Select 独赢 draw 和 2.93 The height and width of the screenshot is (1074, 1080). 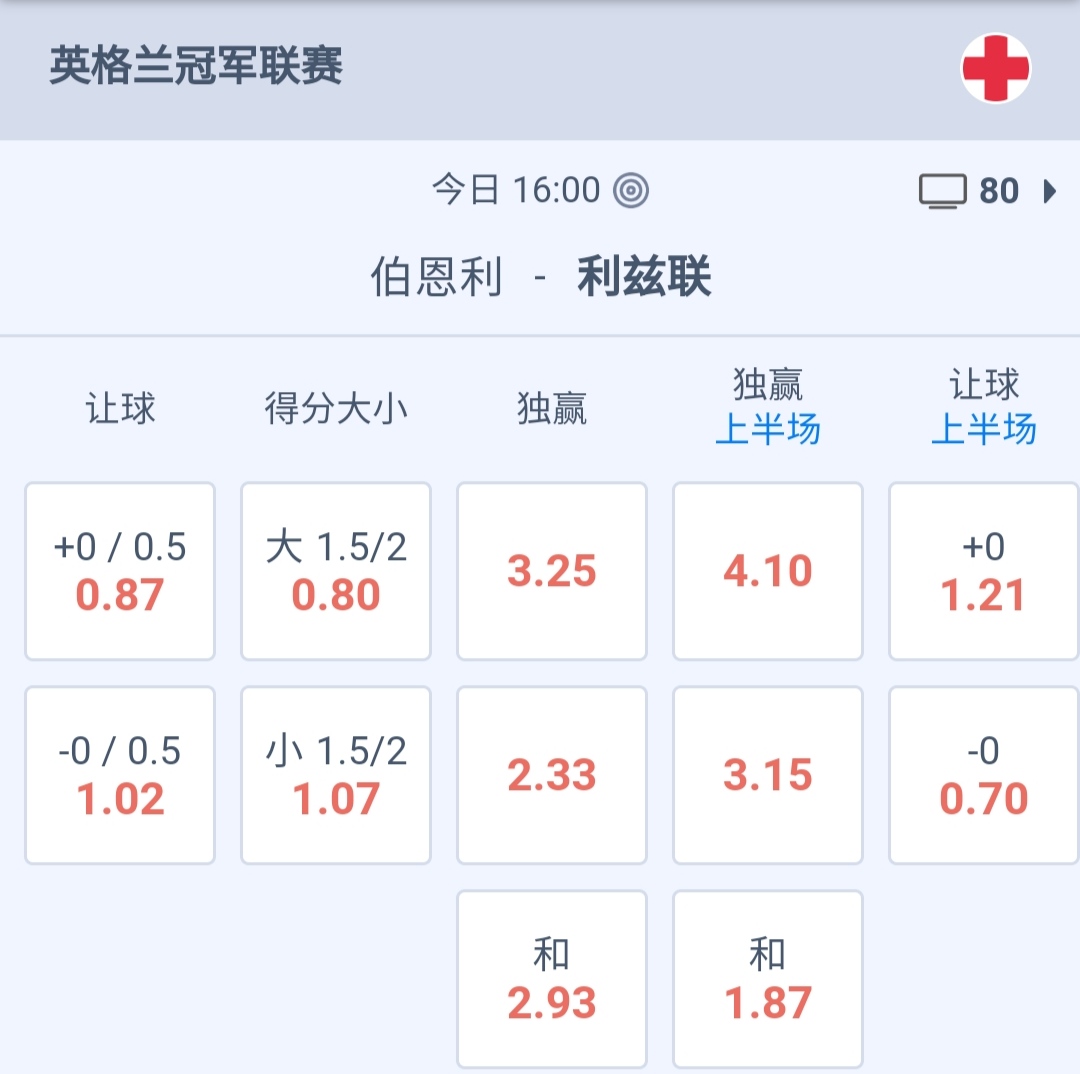tap(552, 979)
